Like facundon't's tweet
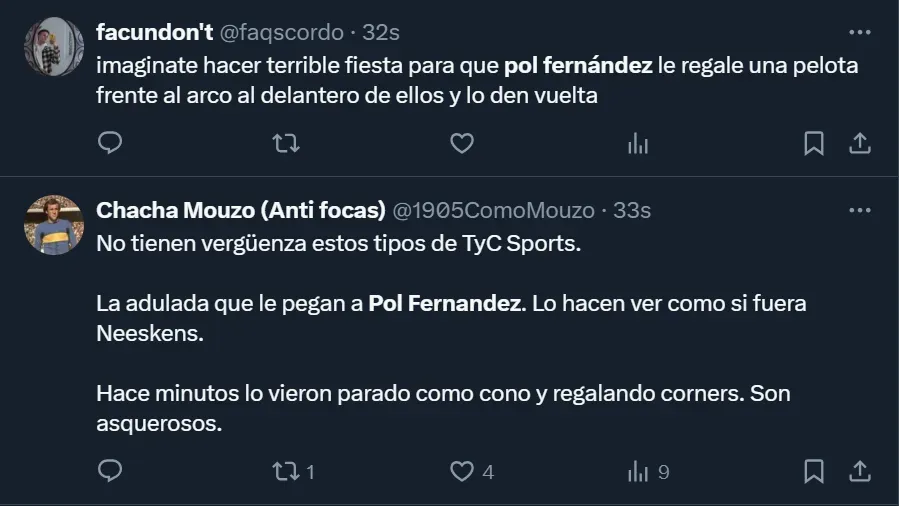 pyautogui.click(x=461, y=144)
